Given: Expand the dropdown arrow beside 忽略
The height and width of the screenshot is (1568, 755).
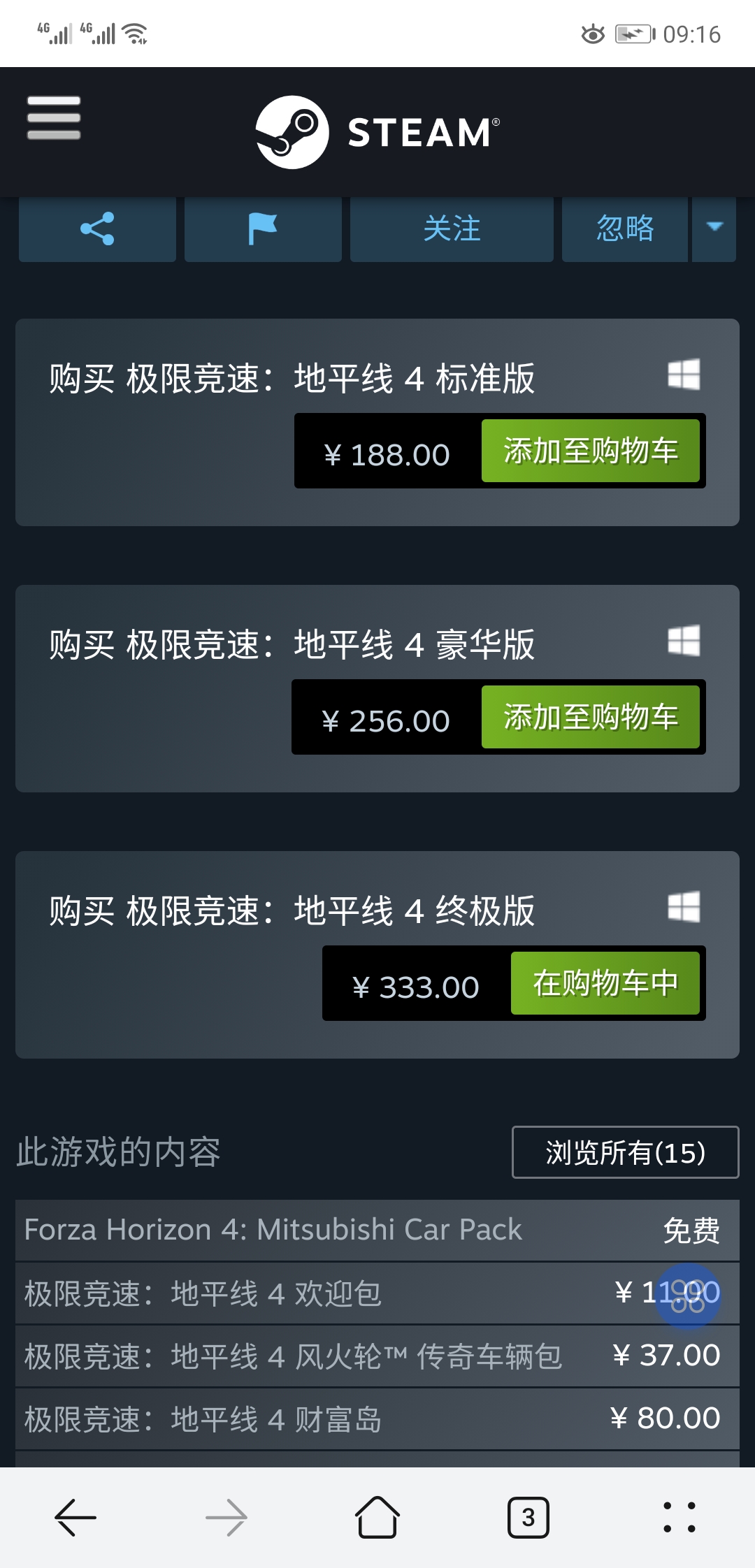Looking at the screenshot, I should (714, 228).
